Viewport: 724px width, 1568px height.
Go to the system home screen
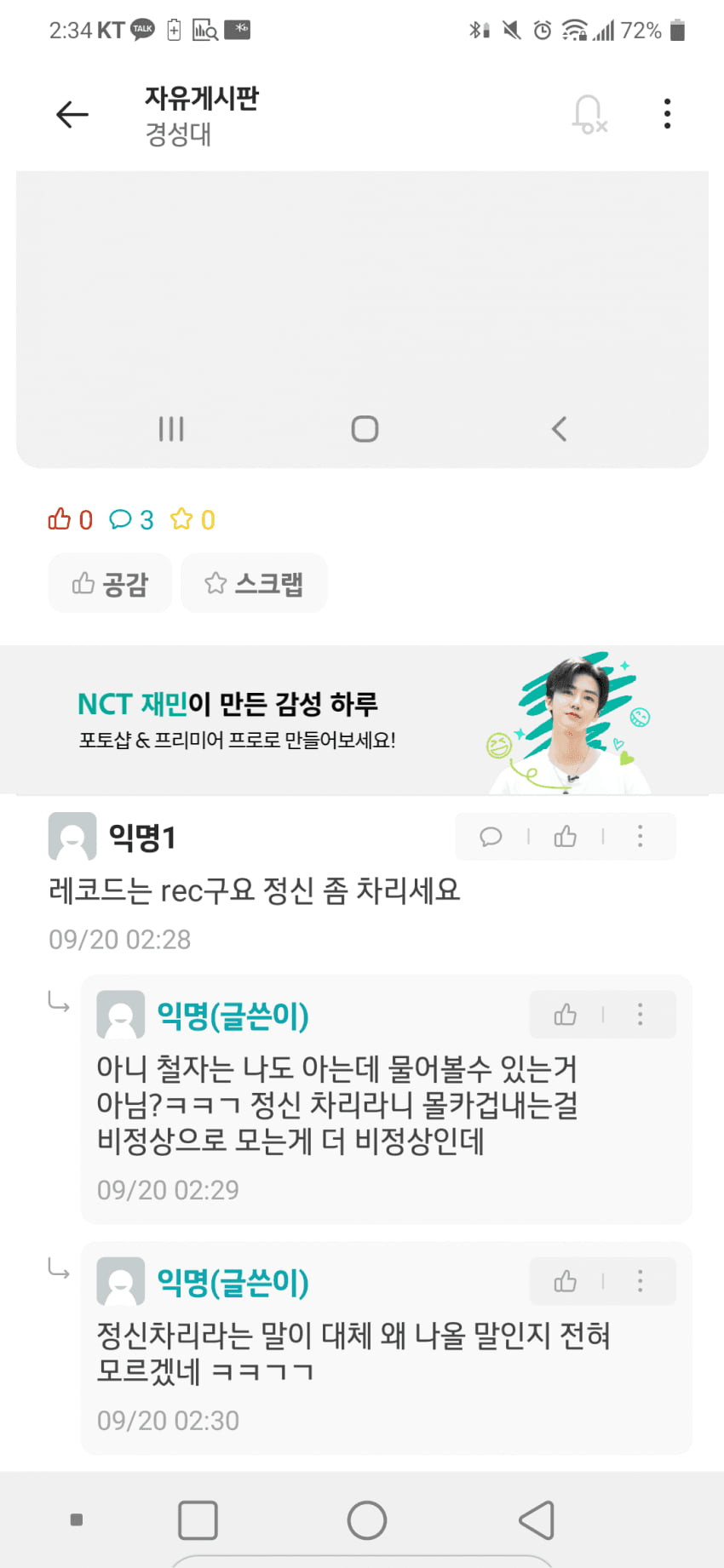pos(367,1520)
